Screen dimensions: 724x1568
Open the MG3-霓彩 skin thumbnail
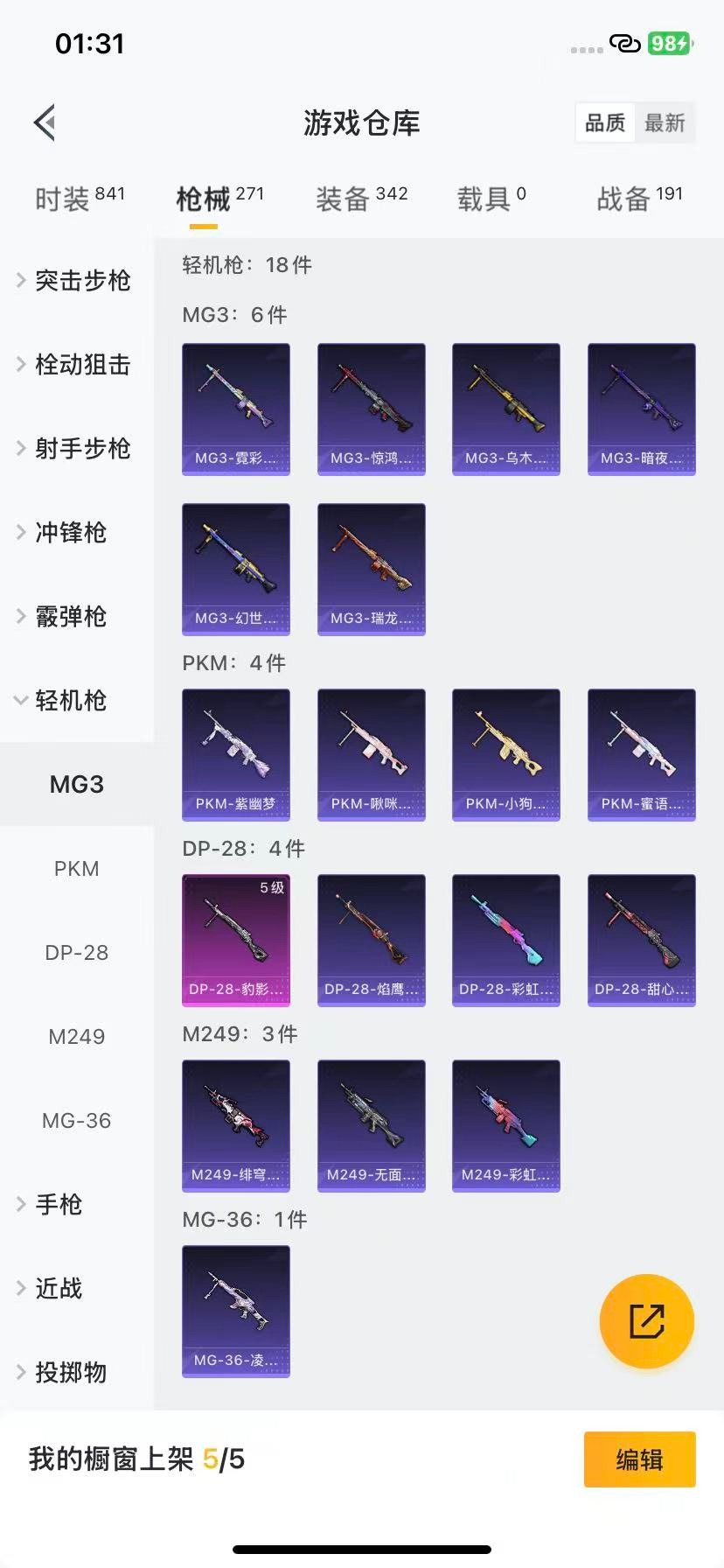[235, 409]
